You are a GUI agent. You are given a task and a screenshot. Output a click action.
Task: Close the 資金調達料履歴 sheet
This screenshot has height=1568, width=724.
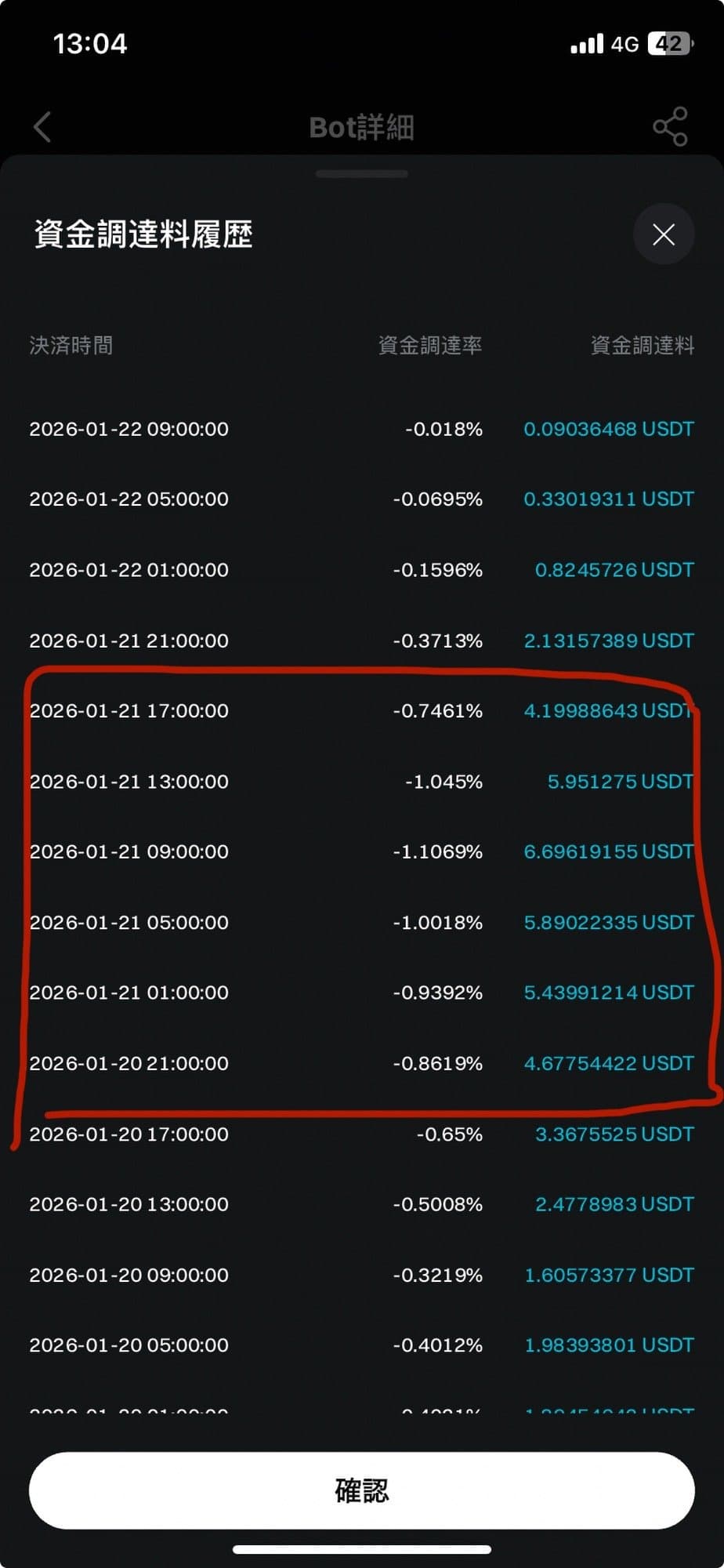(663, 234)
